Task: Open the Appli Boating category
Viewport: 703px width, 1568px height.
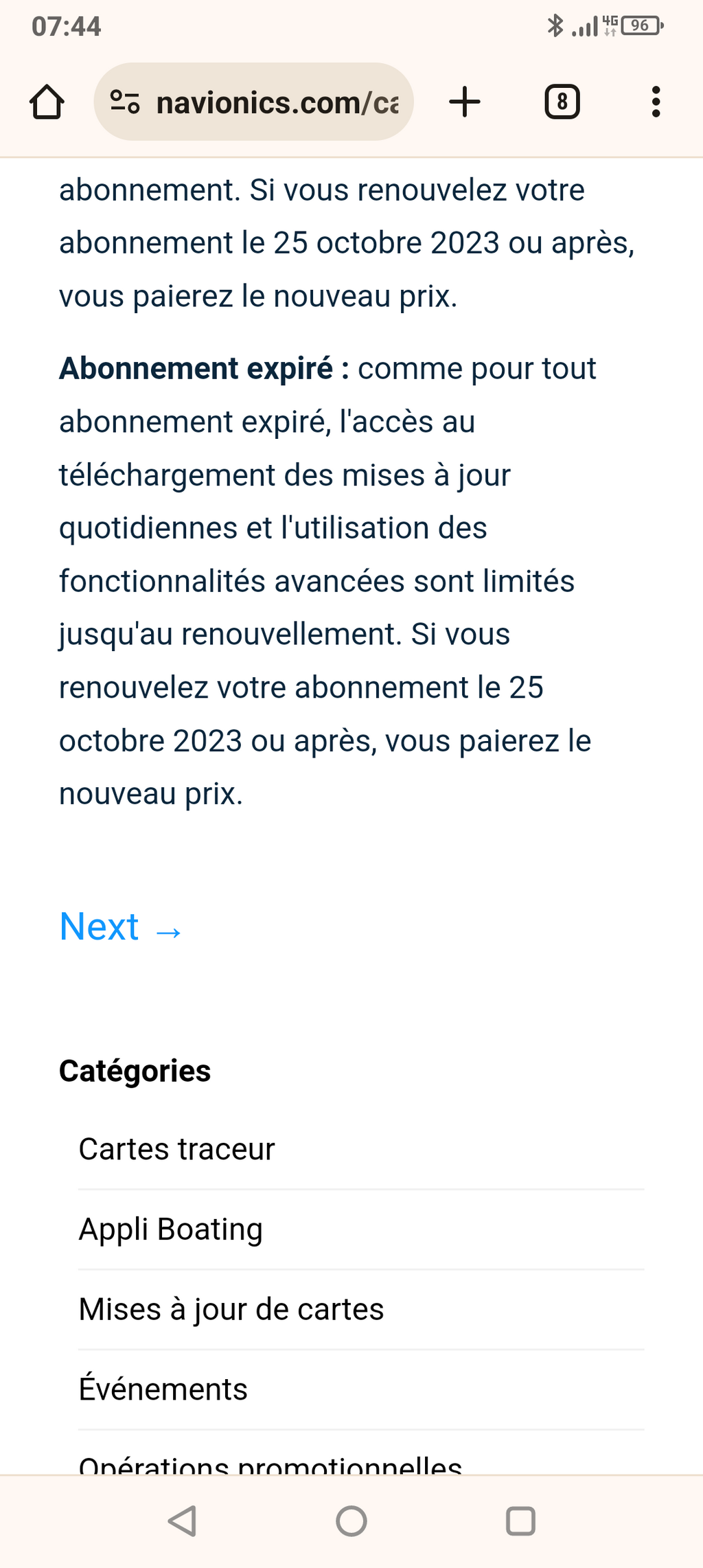Action: click(170, 1229)
